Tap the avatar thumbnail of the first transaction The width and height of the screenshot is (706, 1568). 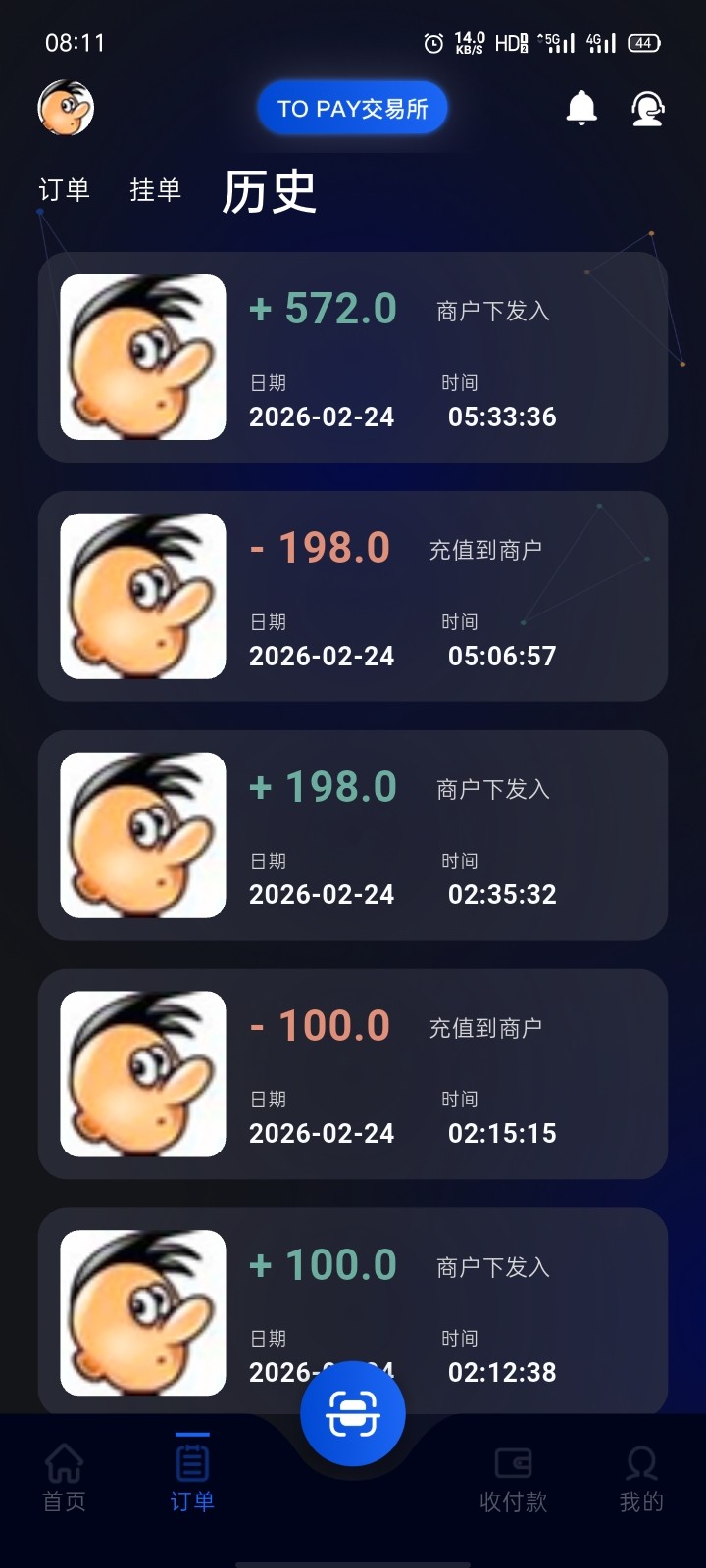tap(141, 358)
